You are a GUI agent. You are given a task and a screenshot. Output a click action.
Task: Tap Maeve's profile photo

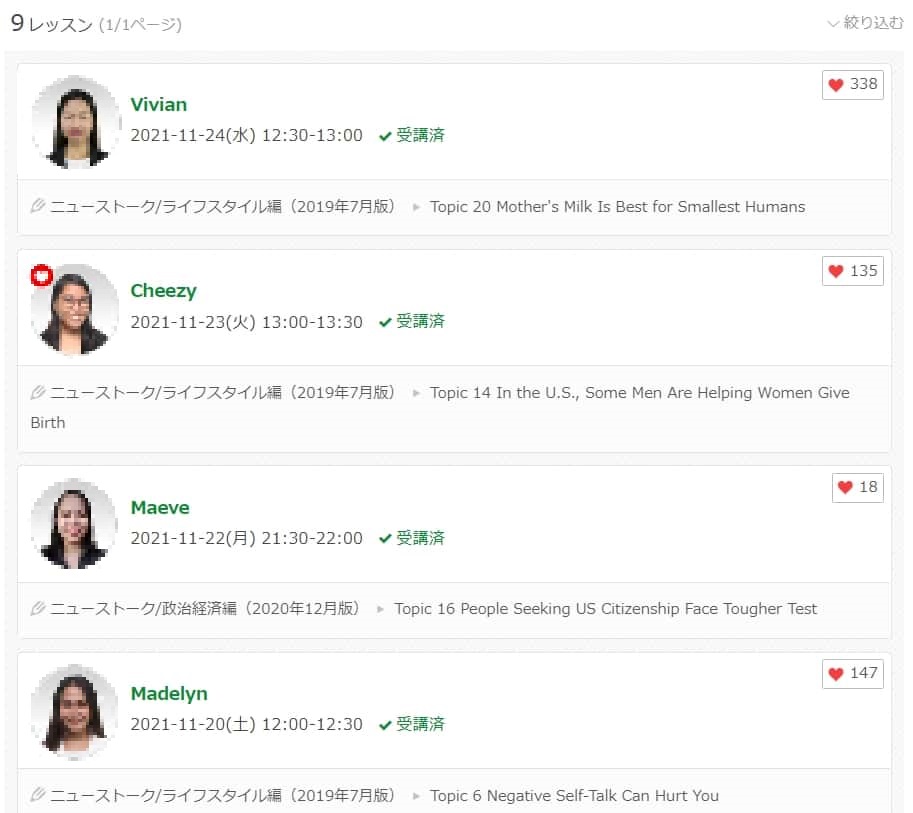75,524
